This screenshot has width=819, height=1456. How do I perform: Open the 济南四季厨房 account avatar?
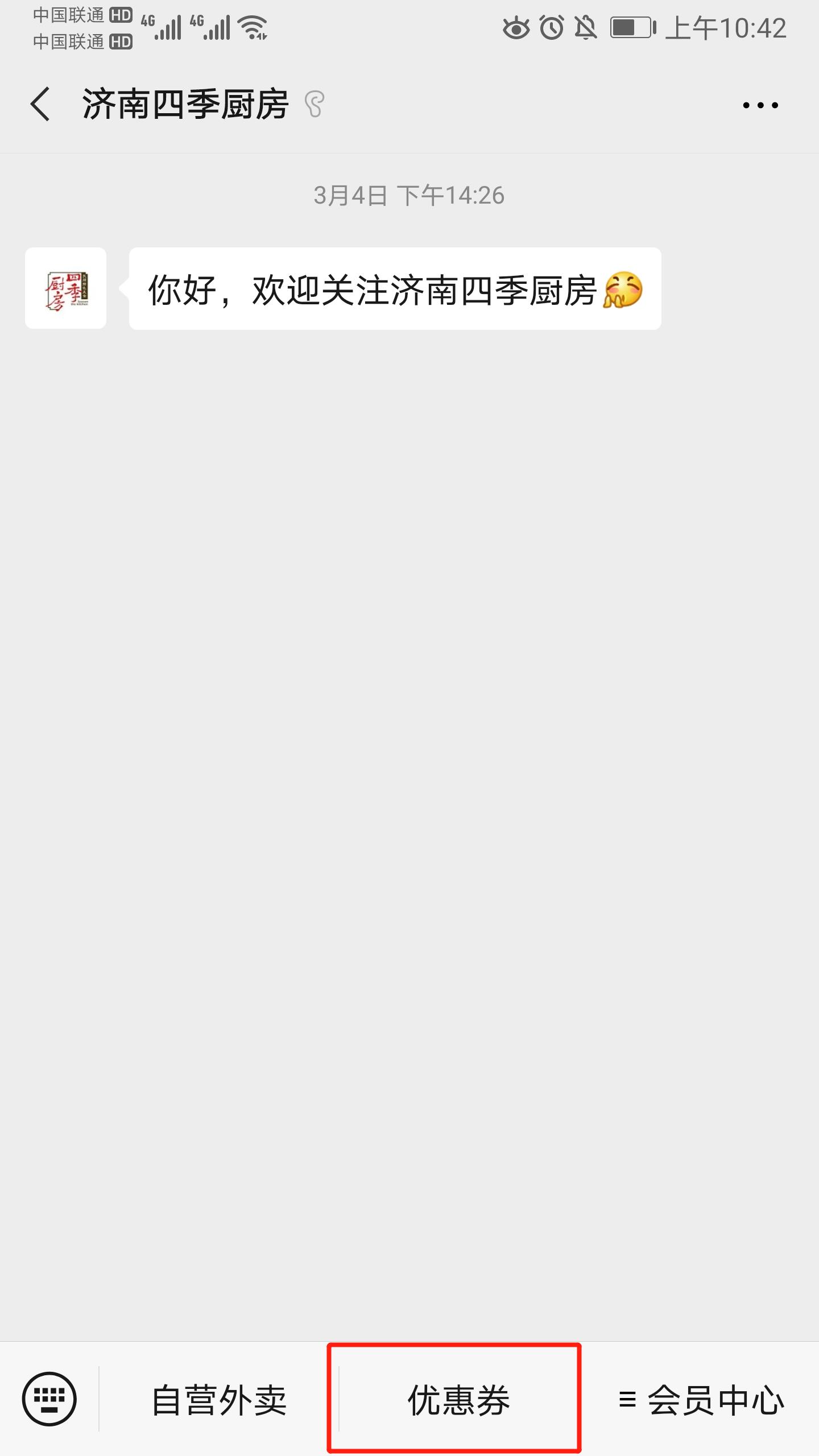pos(65,288)
